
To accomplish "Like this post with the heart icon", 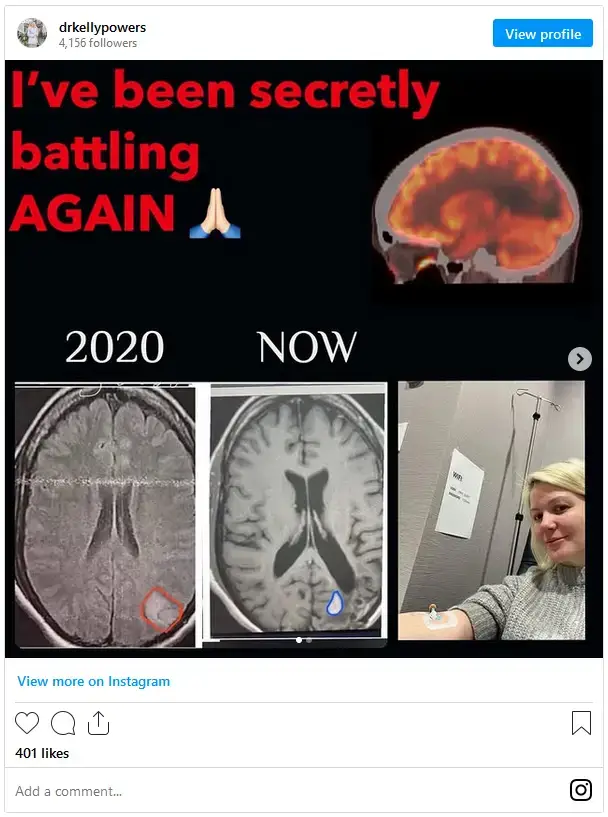I will tap(27, 723).
